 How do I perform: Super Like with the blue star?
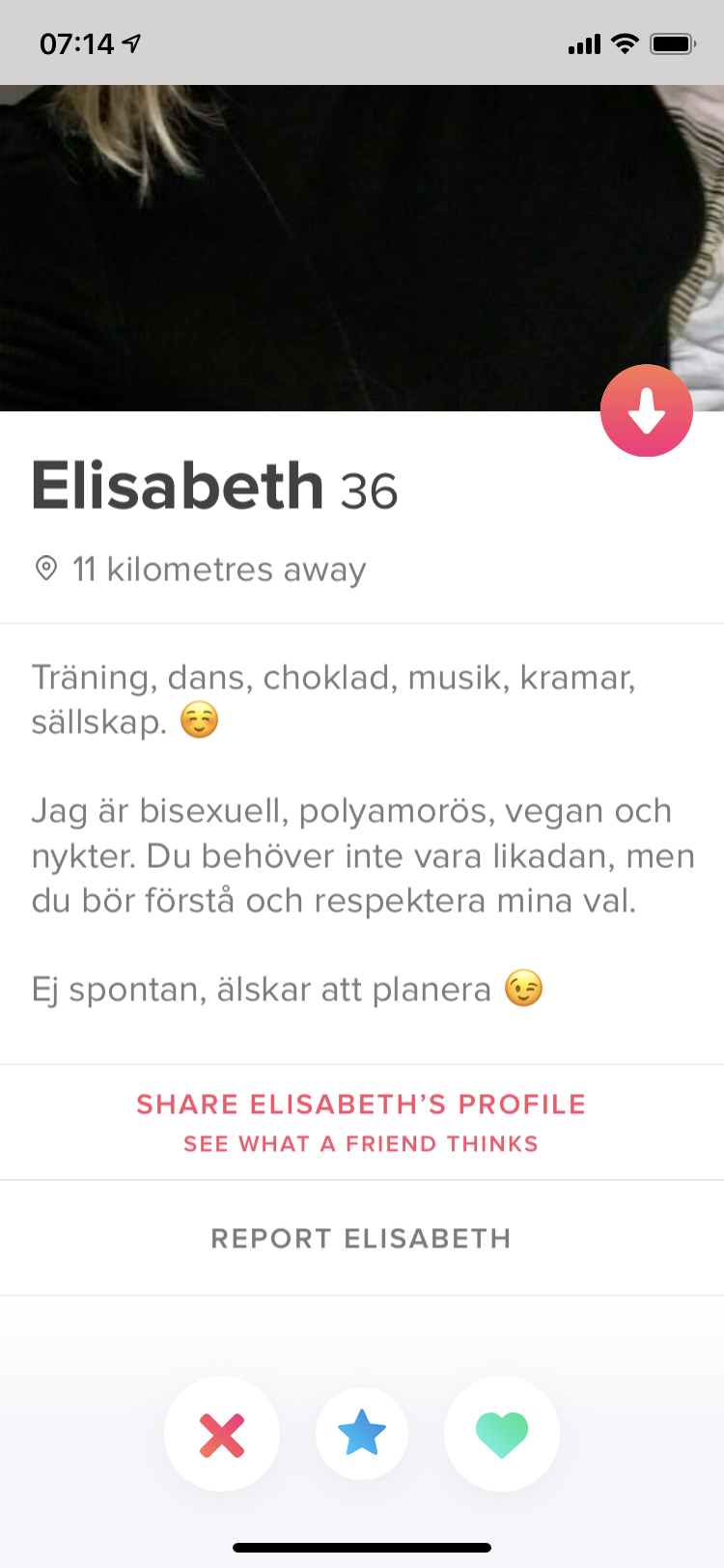click(362, 1434)
